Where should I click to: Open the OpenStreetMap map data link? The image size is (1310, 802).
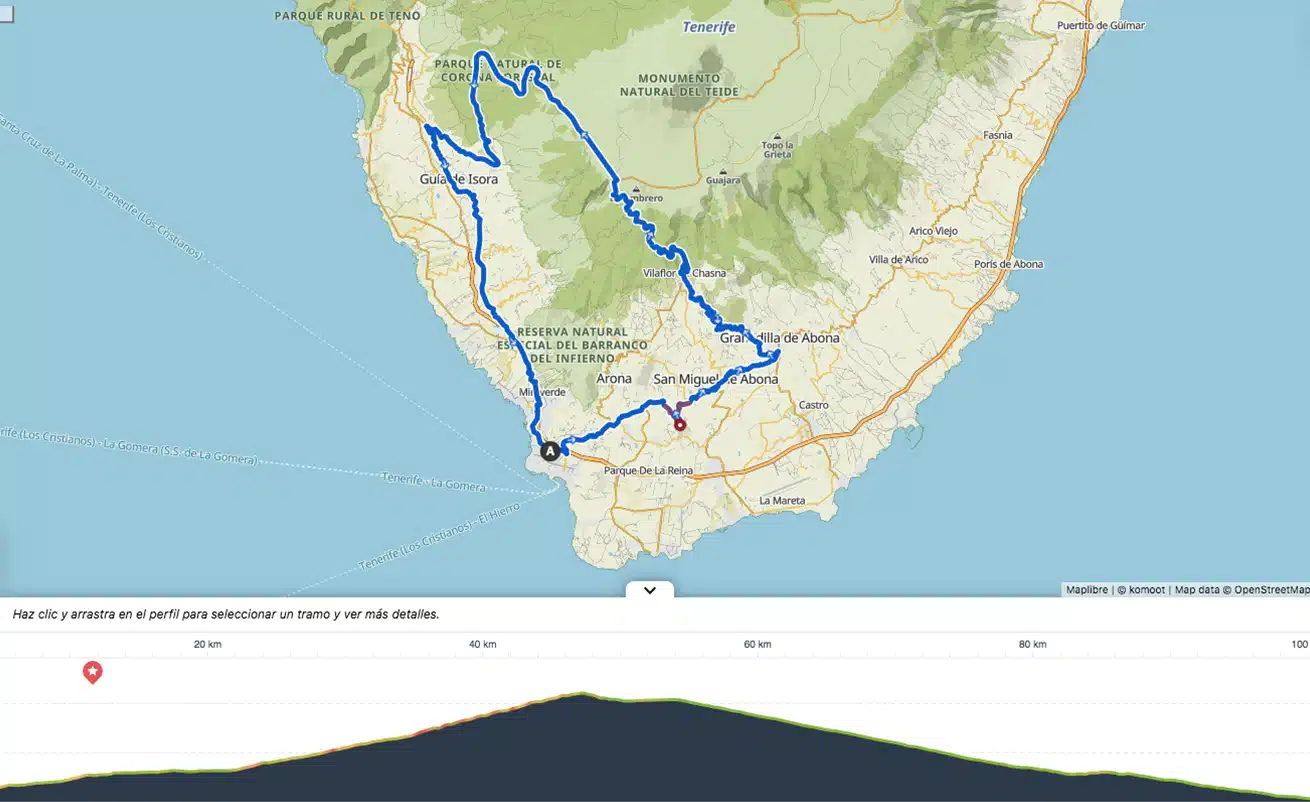(1271, 590)
